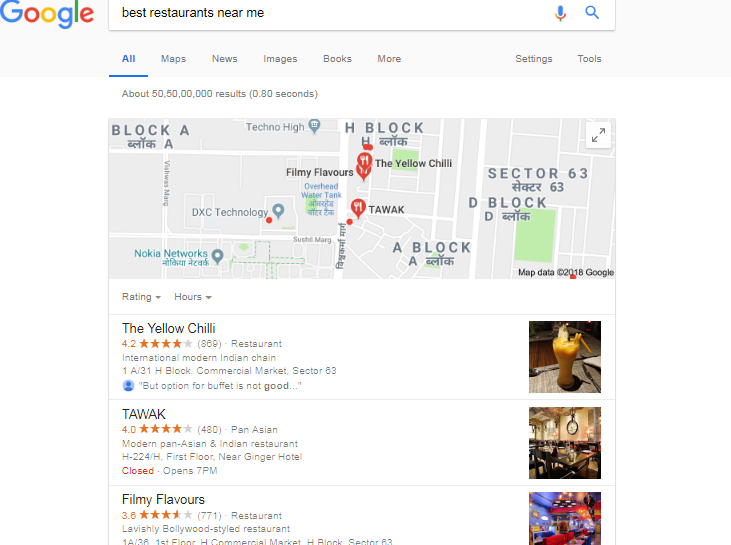Open search Tools

[589, 59]
